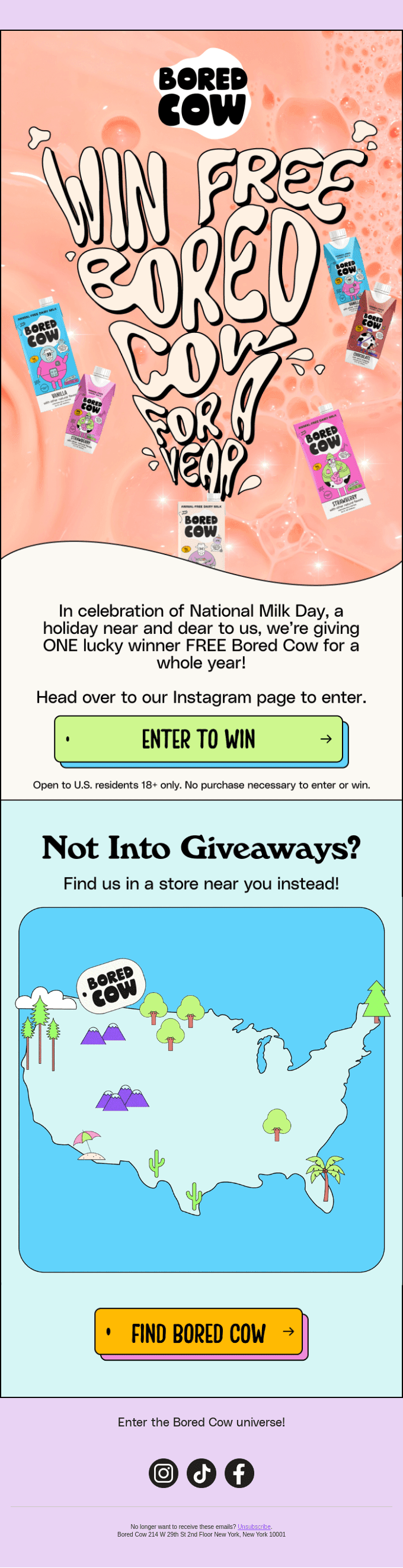This screenshot has height=1568, width=403.
Task: Tap the Enter To Win button
Action: click(199, 738)
